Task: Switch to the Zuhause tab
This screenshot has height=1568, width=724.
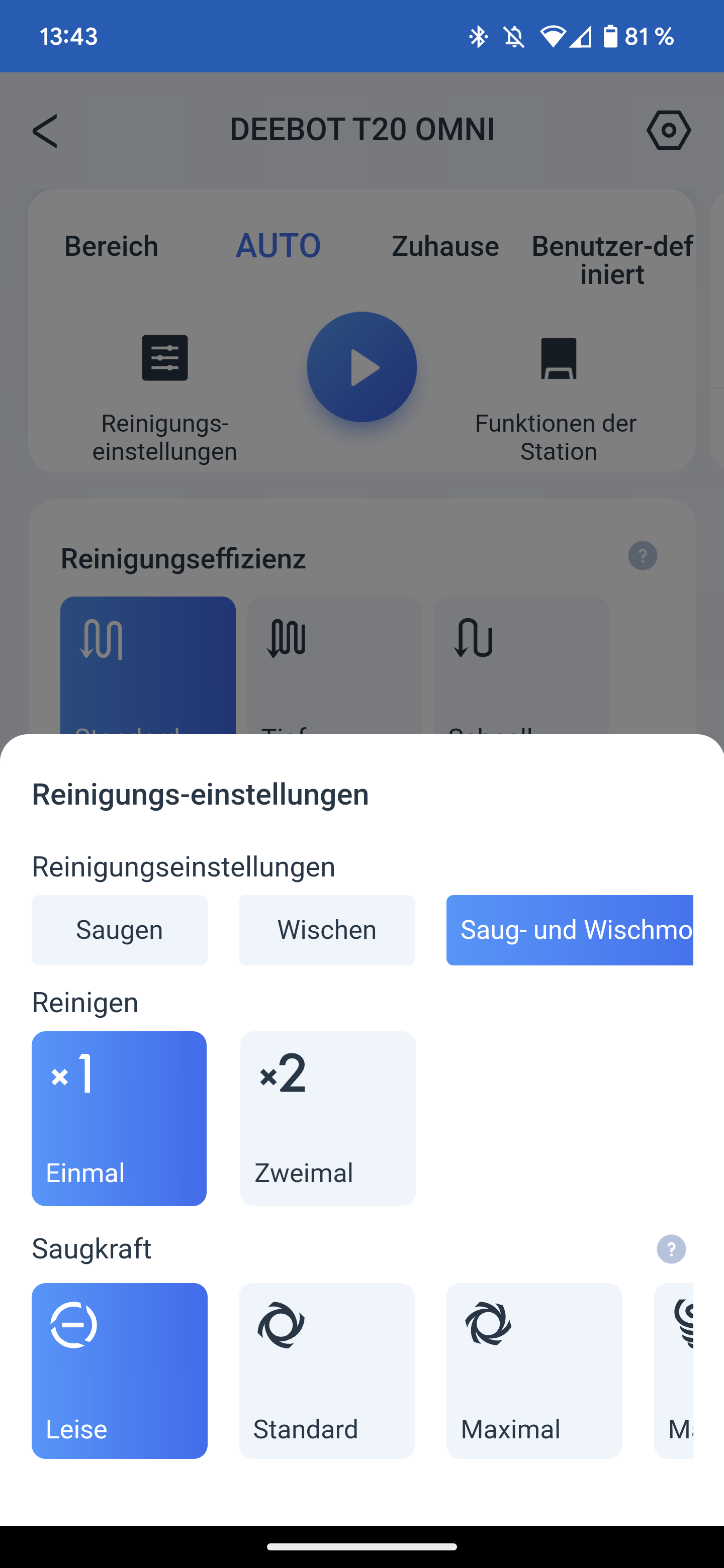Action: pos(444,246)
